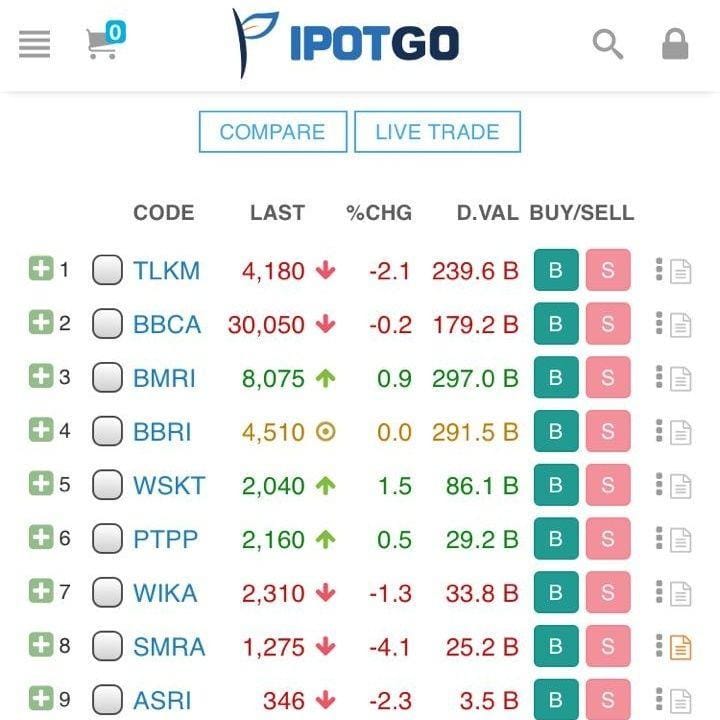Open the highlighted document icon for SMRA
The height and width of the screenshot is (720, 720).
[x=681, y=647]
